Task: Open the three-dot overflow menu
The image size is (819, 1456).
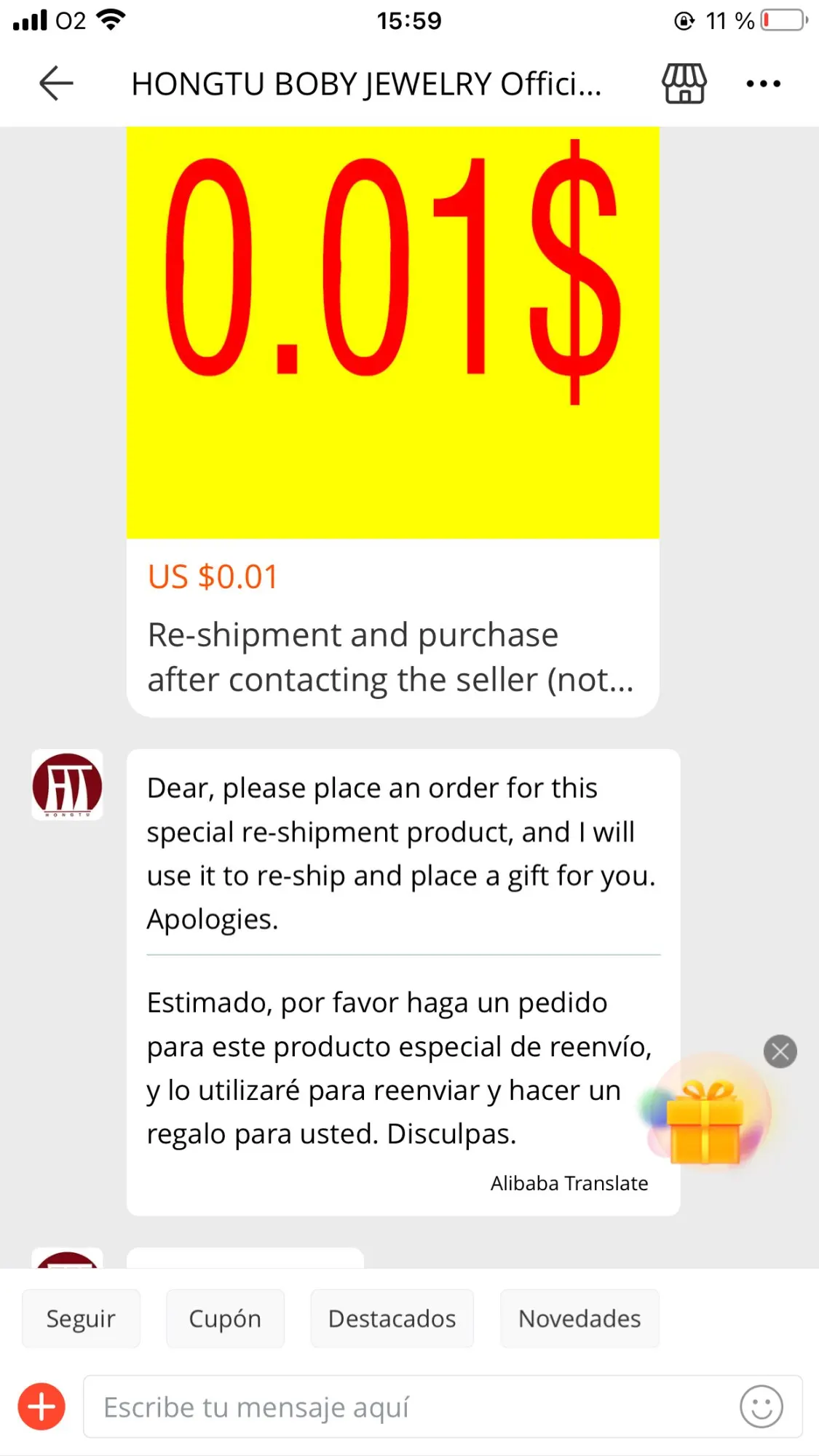Action: click(763, 84)
